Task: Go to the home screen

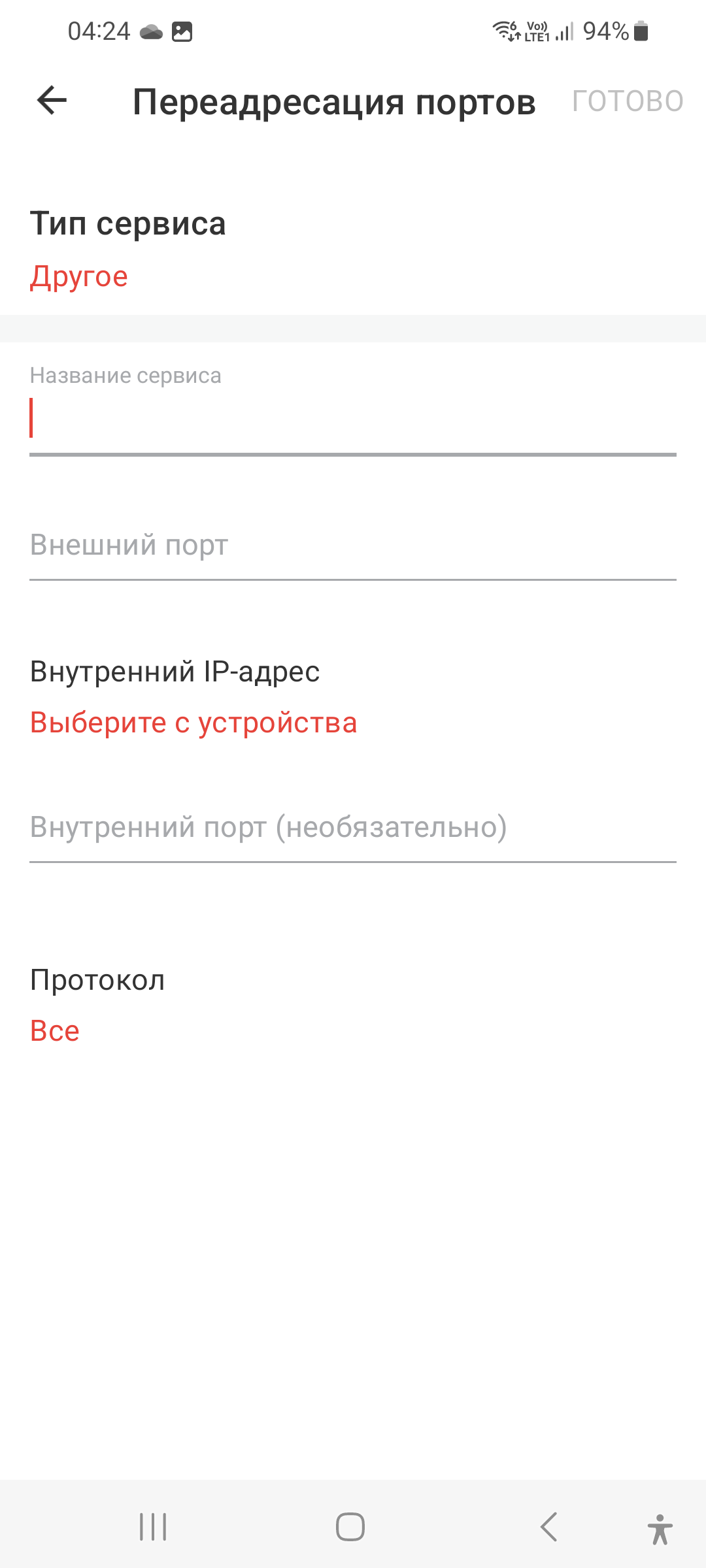Action: point(350,1527)
